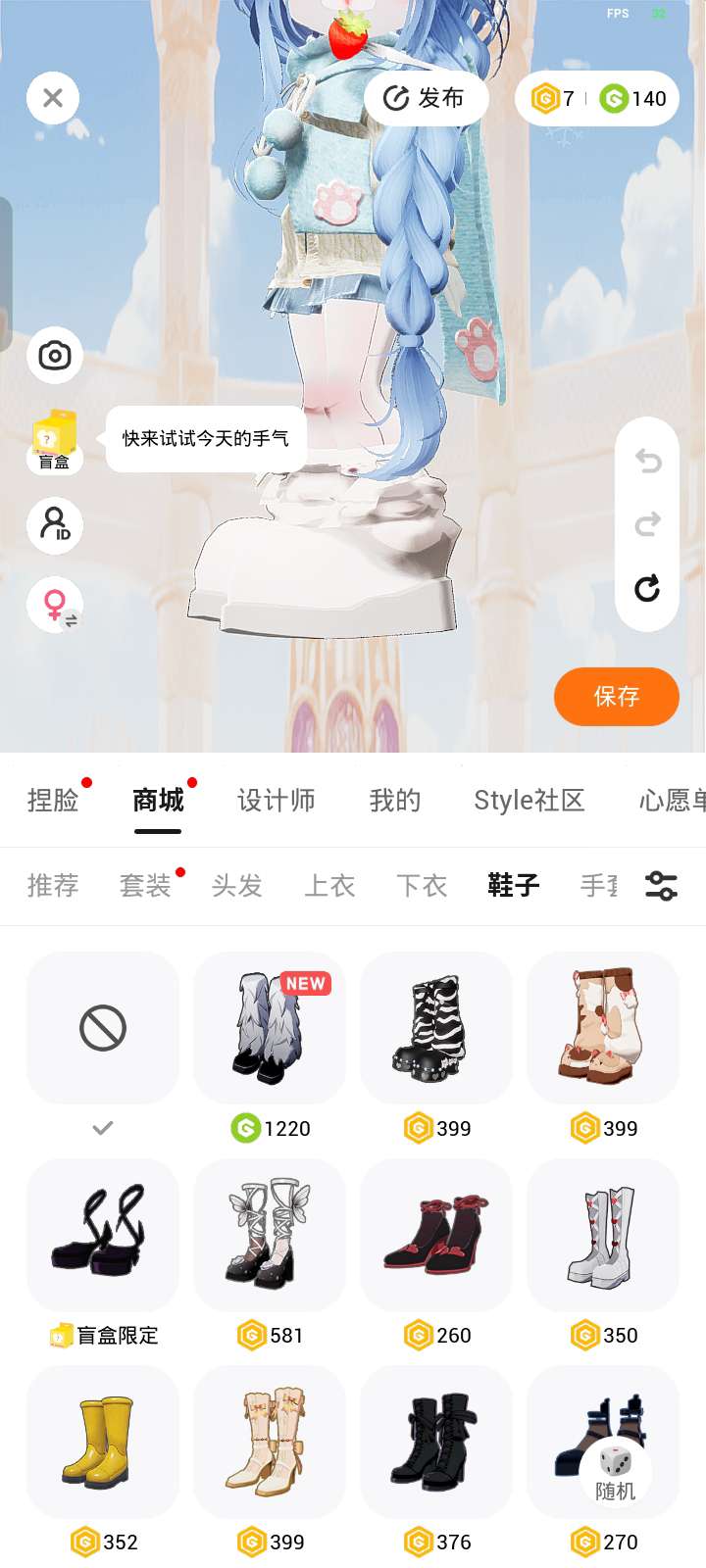Tap the 发布 publish button
The height and width of the screenshot is (1568, 706).
[426, 98]
